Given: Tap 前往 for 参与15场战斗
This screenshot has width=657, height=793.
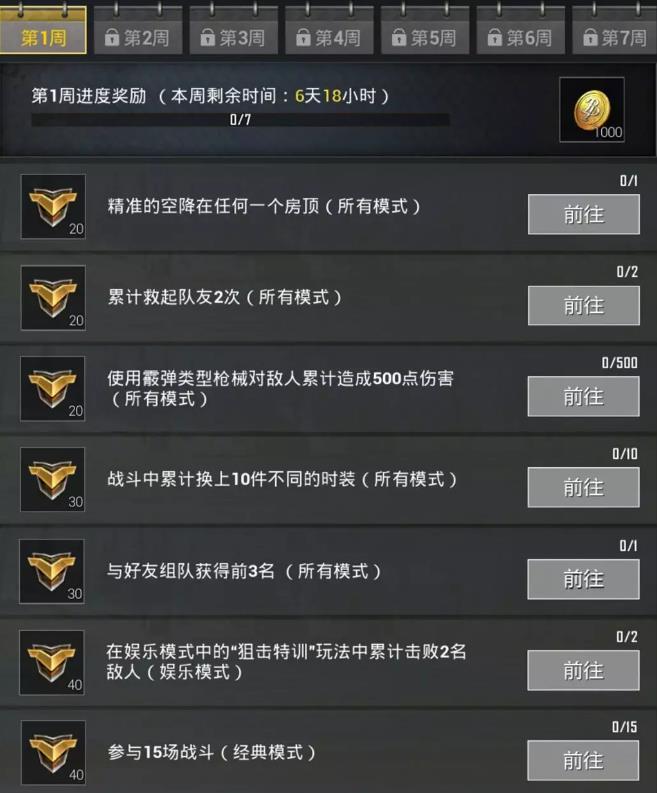Looking at the screenshot, I should 583,760.
